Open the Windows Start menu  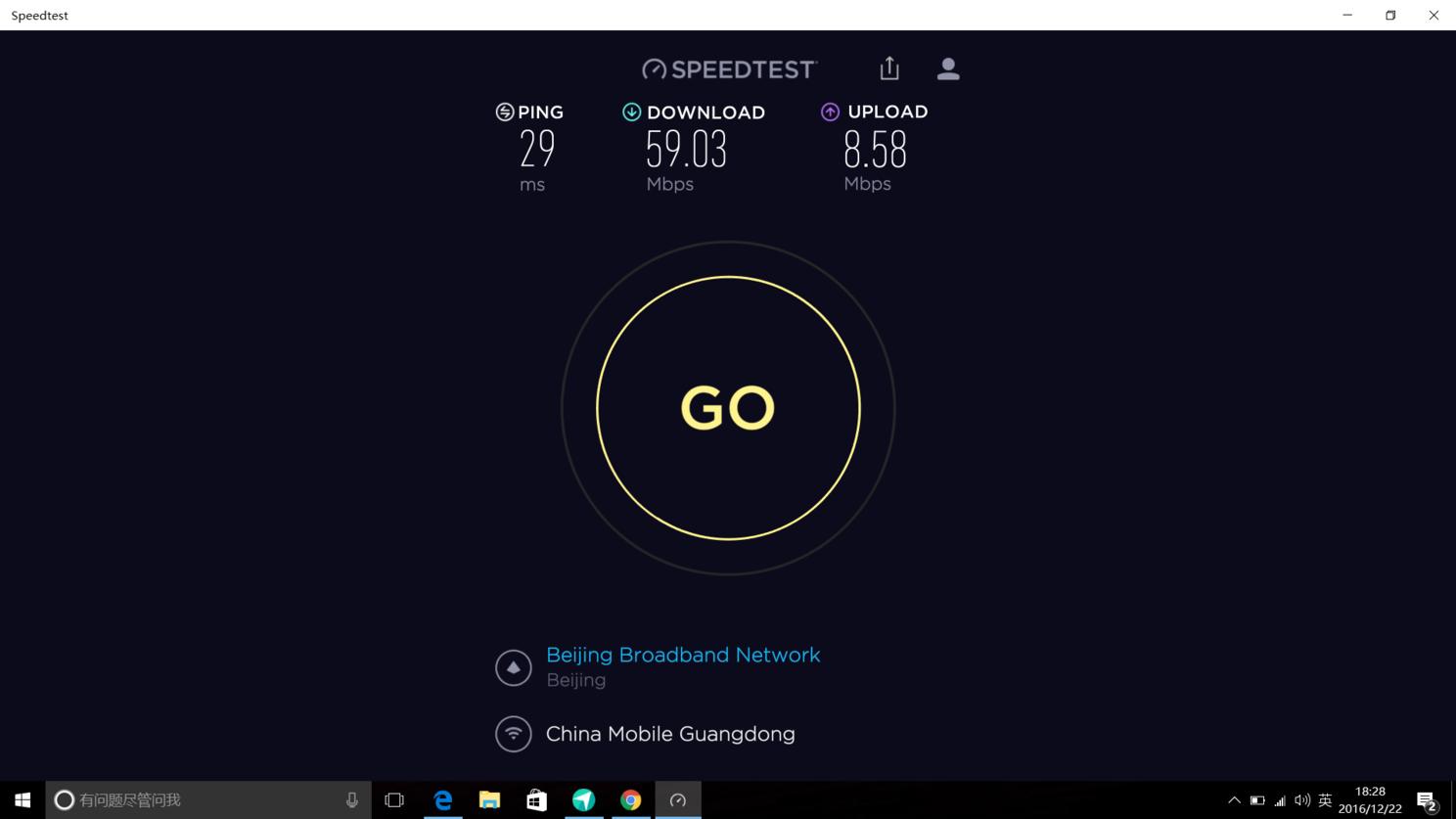(23, 799)
